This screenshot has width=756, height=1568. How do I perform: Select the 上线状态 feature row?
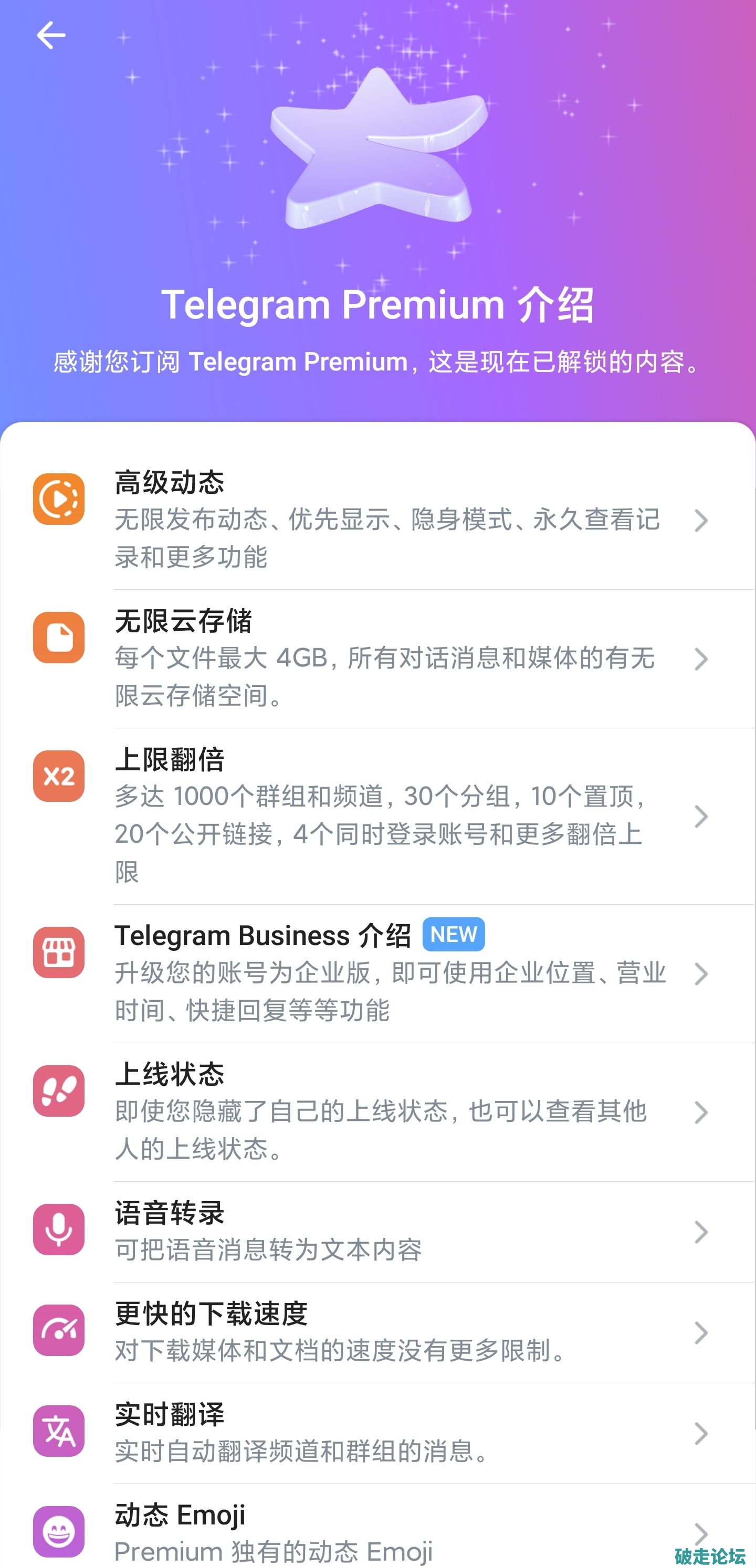pos(377,1111)
